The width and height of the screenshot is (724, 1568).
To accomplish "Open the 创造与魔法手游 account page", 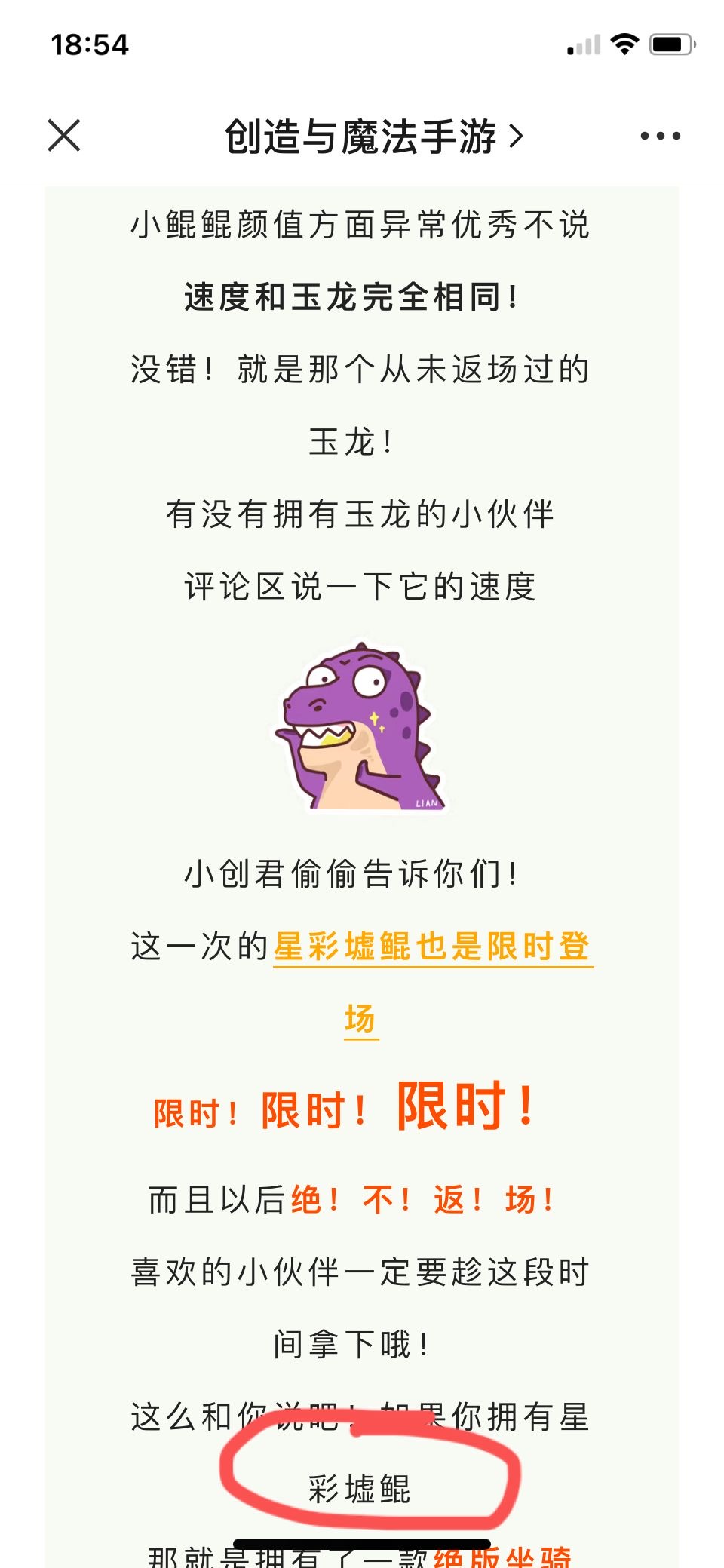I will (373, 137).
